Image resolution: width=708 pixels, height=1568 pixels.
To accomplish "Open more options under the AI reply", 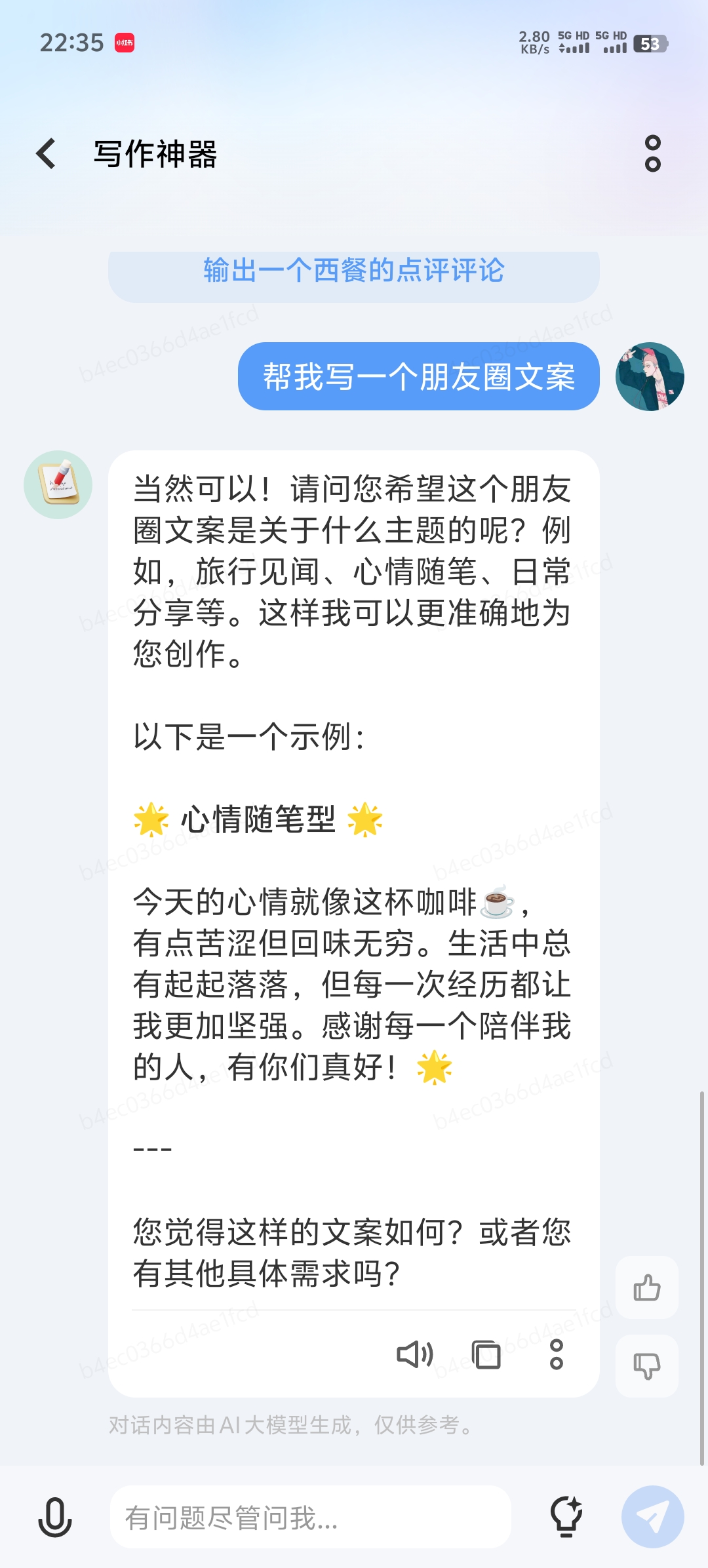I will tap(556, 1354).
